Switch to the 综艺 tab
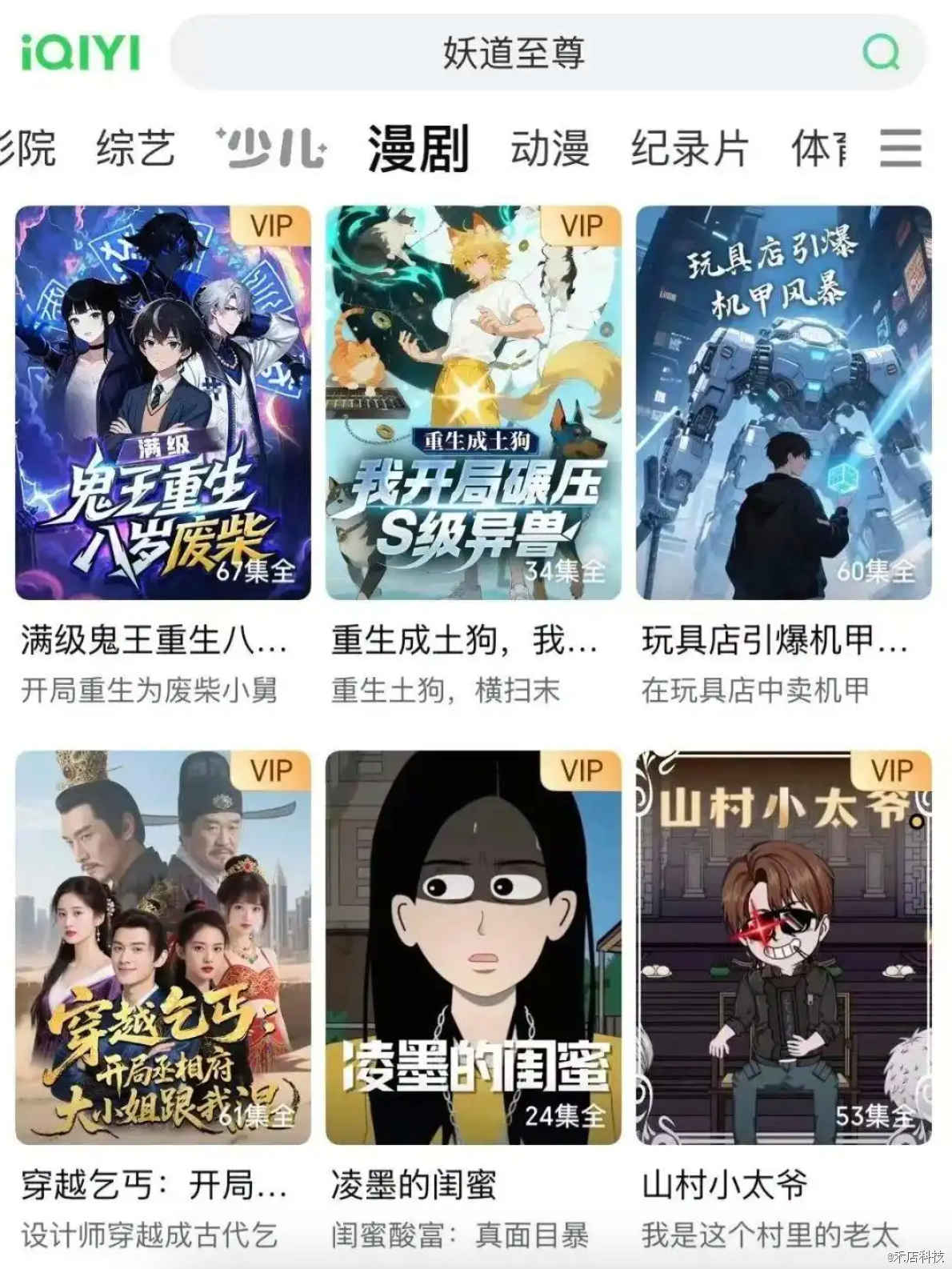This screenshot has height=1269, width=952. [135, 149]
